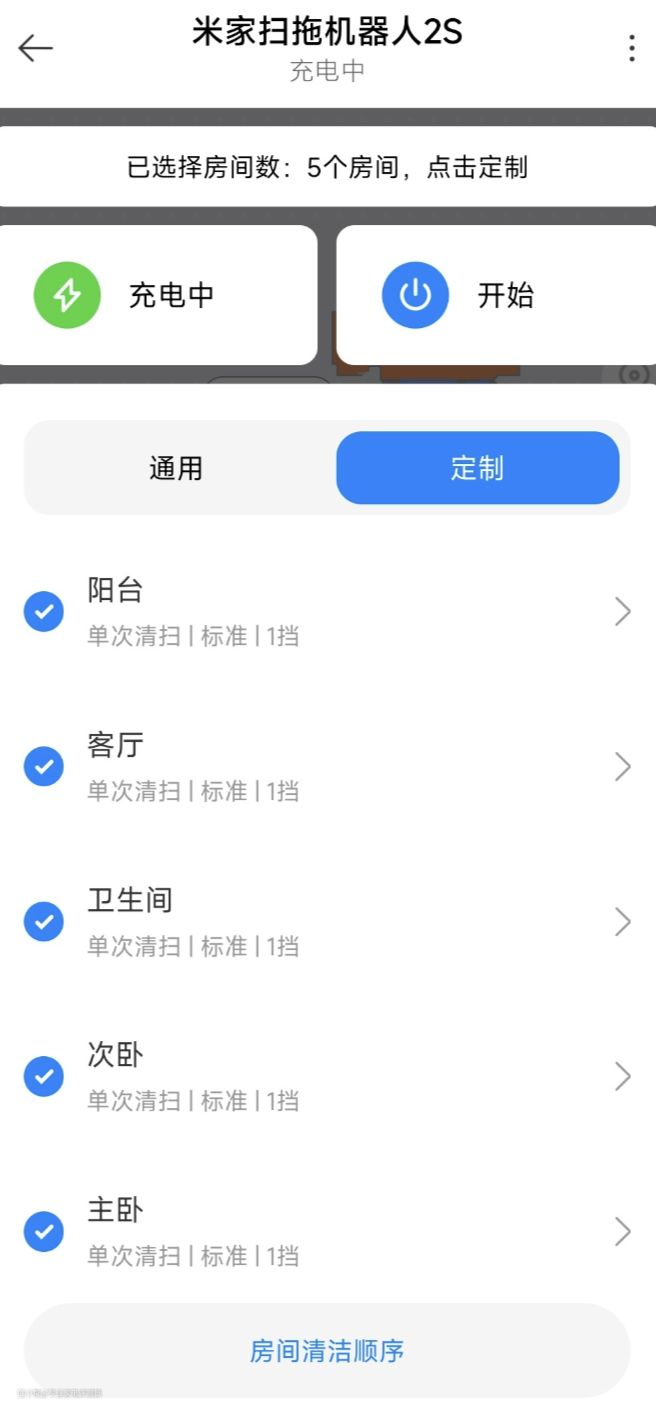Uncheck the 客厅 room checkbox

(43, 766)
